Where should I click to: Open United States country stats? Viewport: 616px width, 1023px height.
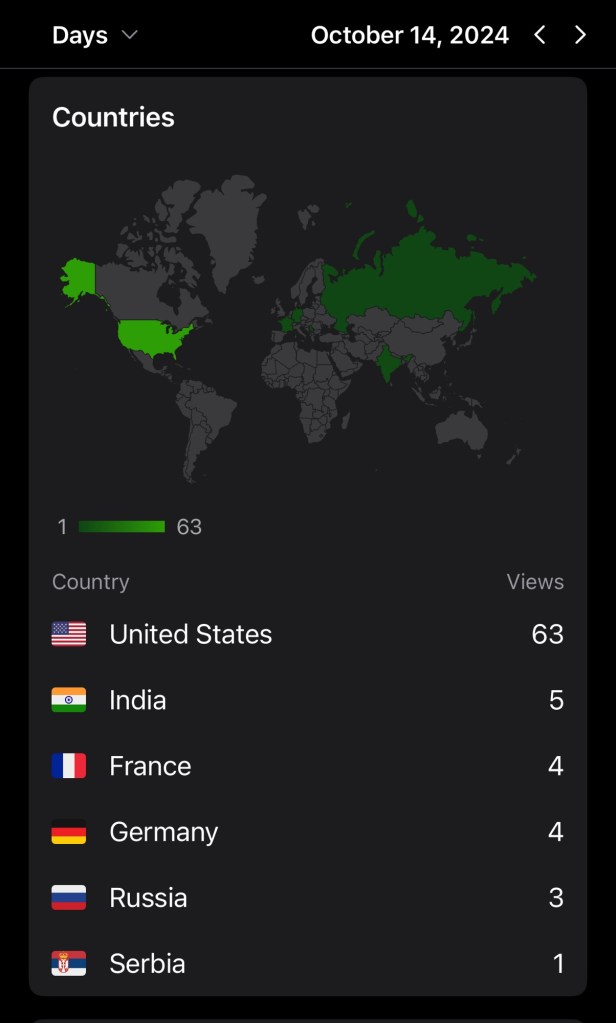click(x=307, y=634)
